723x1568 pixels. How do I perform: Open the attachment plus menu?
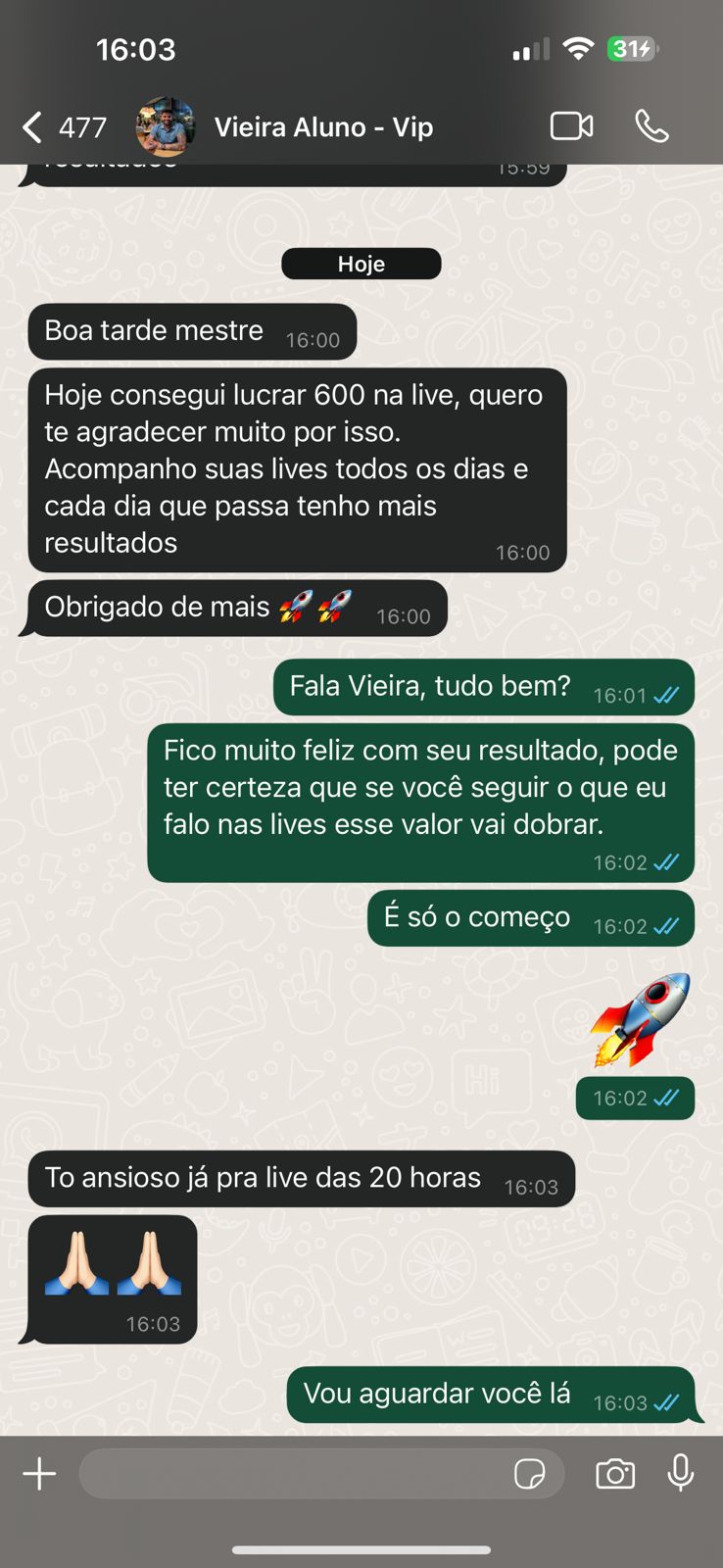click(x=39, y=1474)
